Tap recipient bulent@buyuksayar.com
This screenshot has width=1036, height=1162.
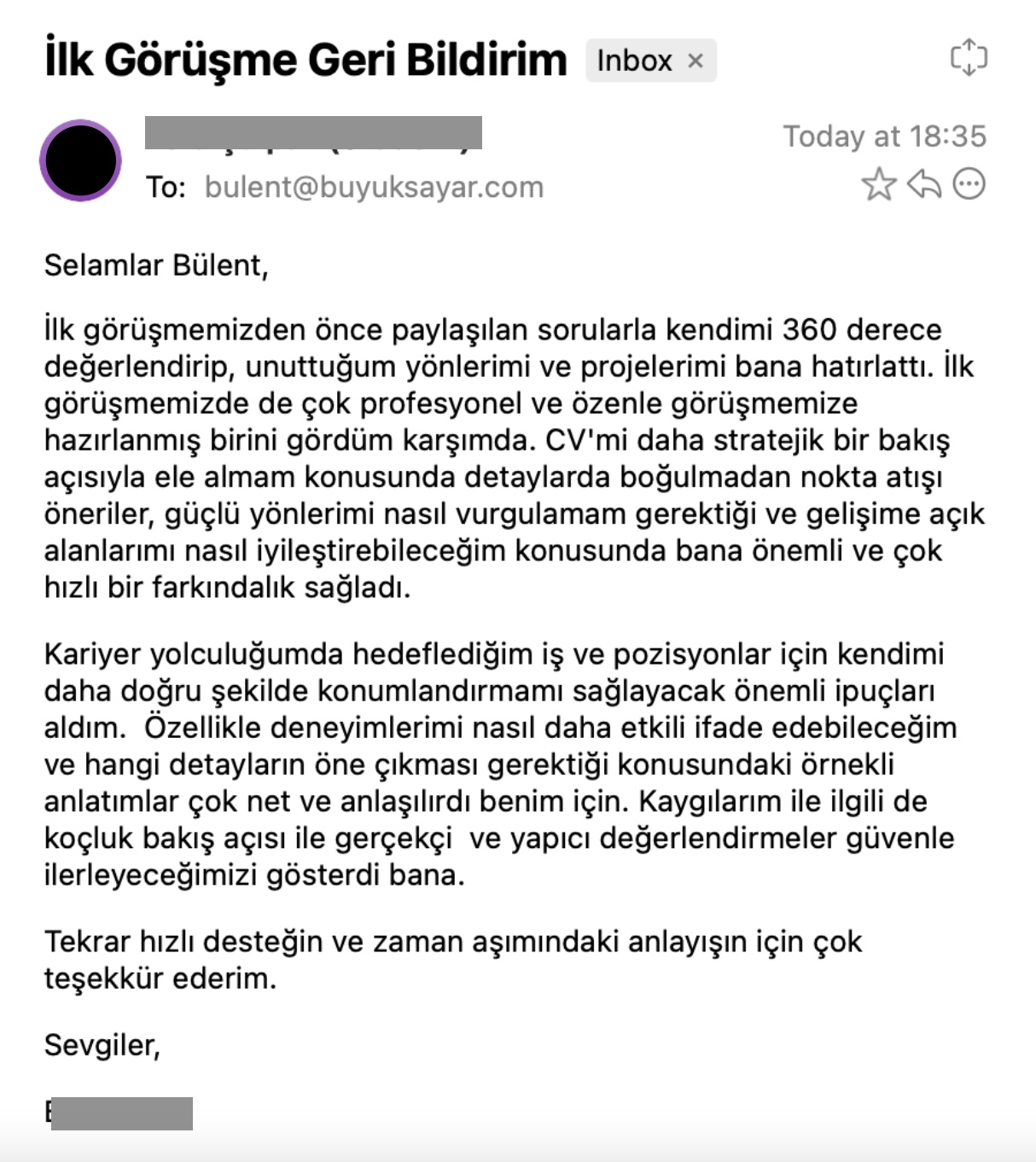374,187
